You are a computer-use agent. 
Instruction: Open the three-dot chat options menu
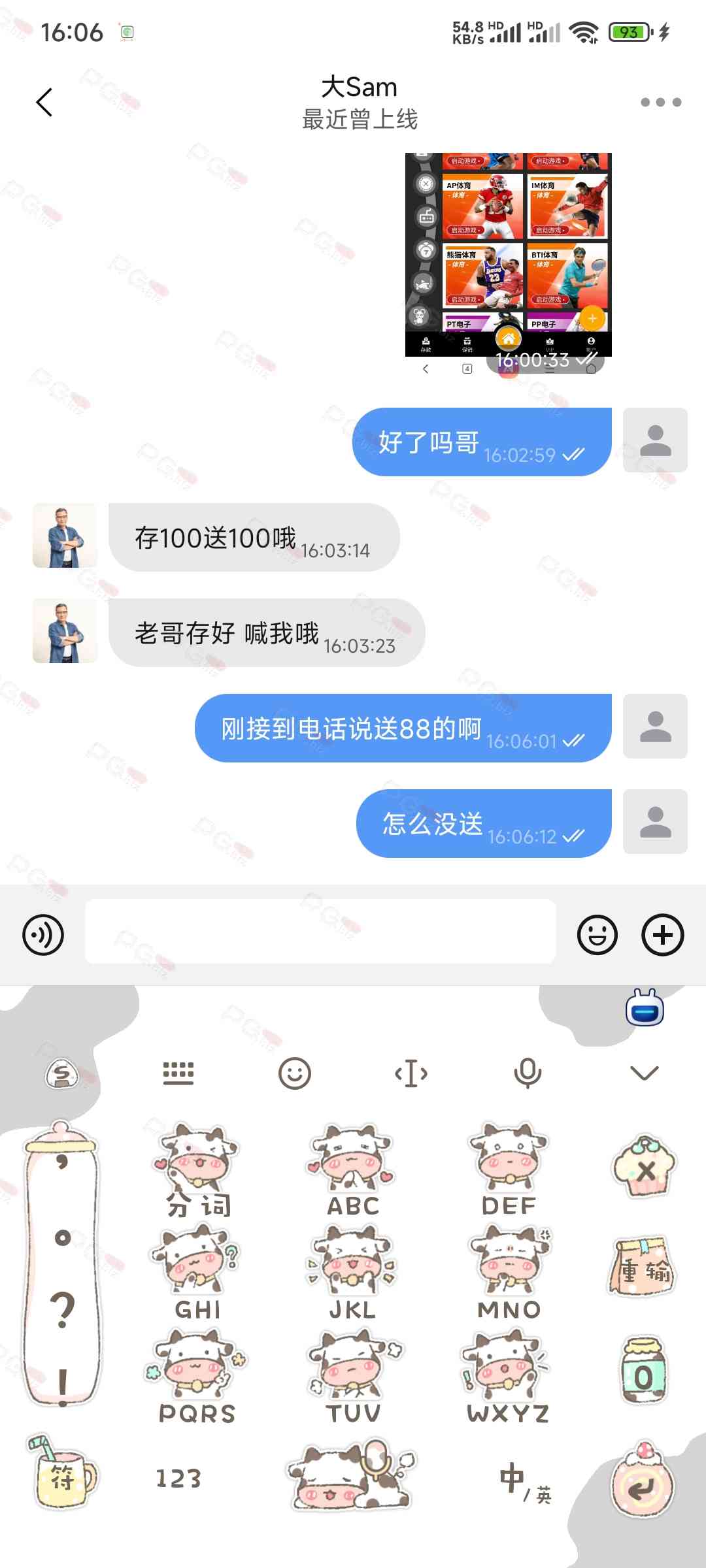click(660, 102)
